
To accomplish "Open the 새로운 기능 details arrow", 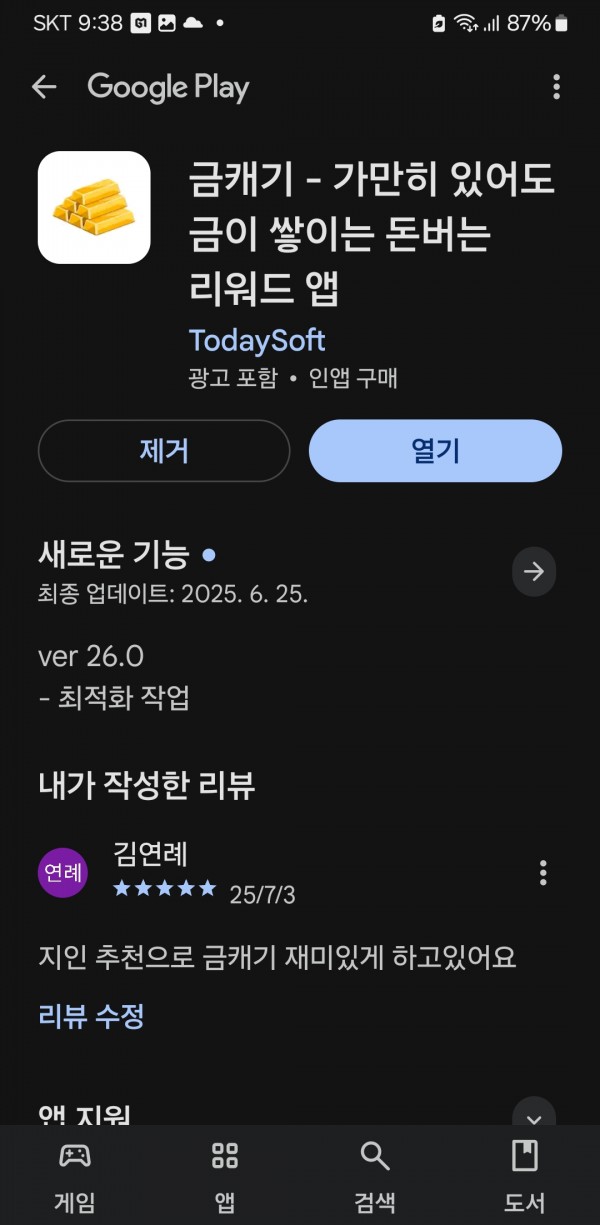I will 534,571.
